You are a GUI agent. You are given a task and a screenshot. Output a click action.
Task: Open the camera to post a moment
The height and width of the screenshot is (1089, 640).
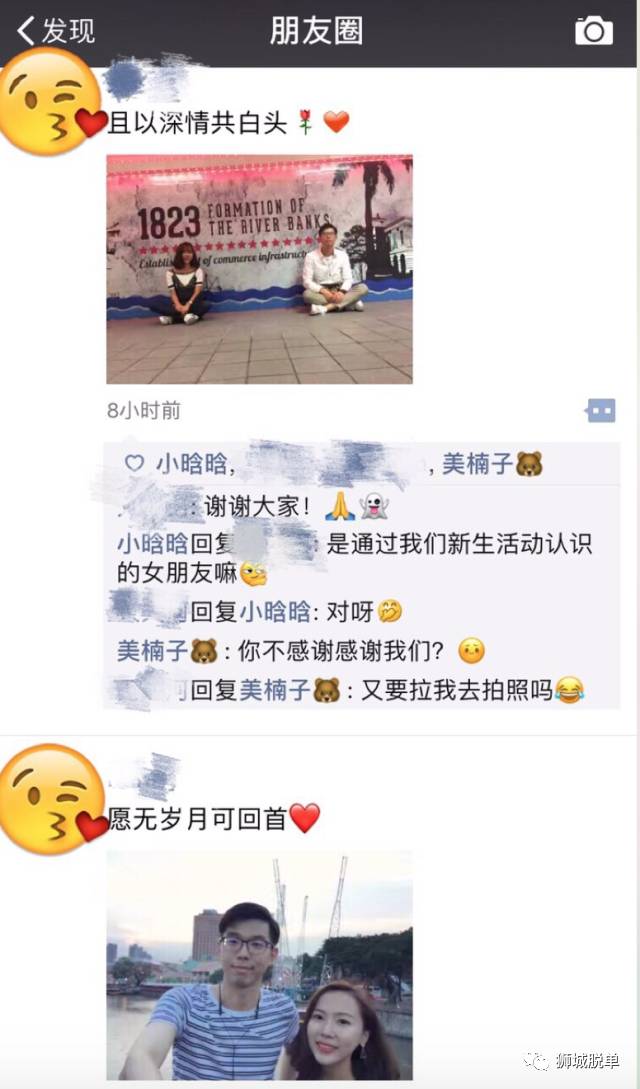pyautogui.click(x=594, y=31)
